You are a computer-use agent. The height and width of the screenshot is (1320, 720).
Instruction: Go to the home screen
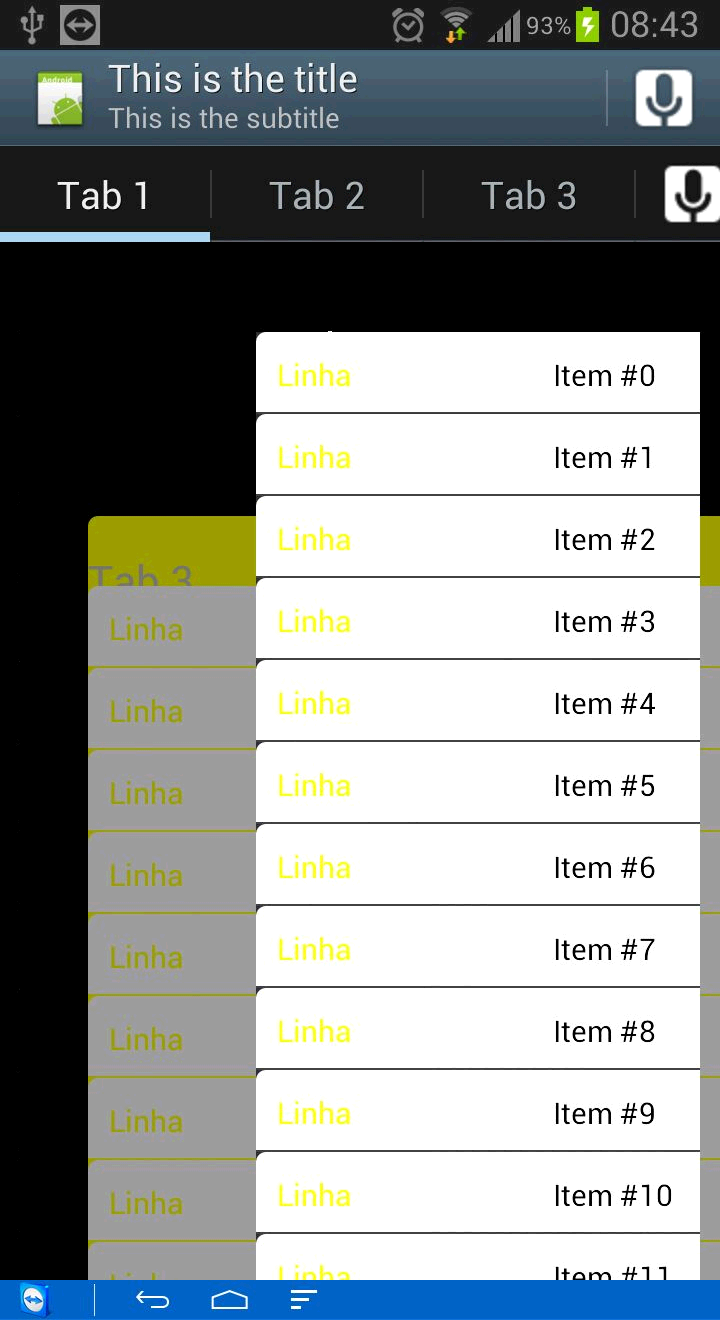(229, 1300)
